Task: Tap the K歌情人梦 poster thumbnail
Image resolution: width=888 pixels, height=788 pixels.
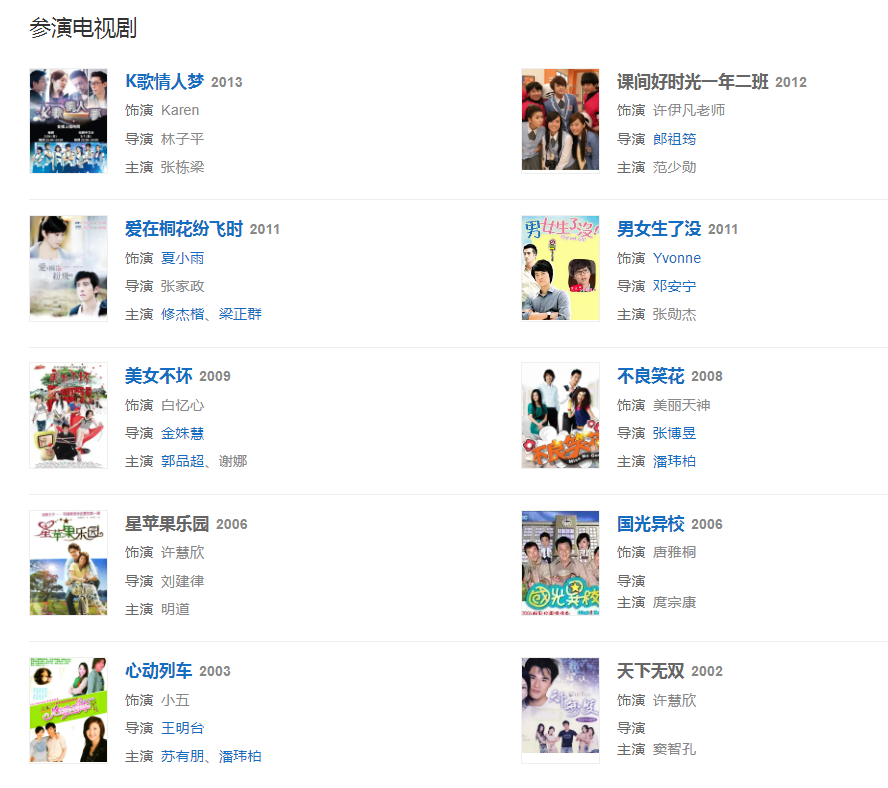Action: click(68, 121)
